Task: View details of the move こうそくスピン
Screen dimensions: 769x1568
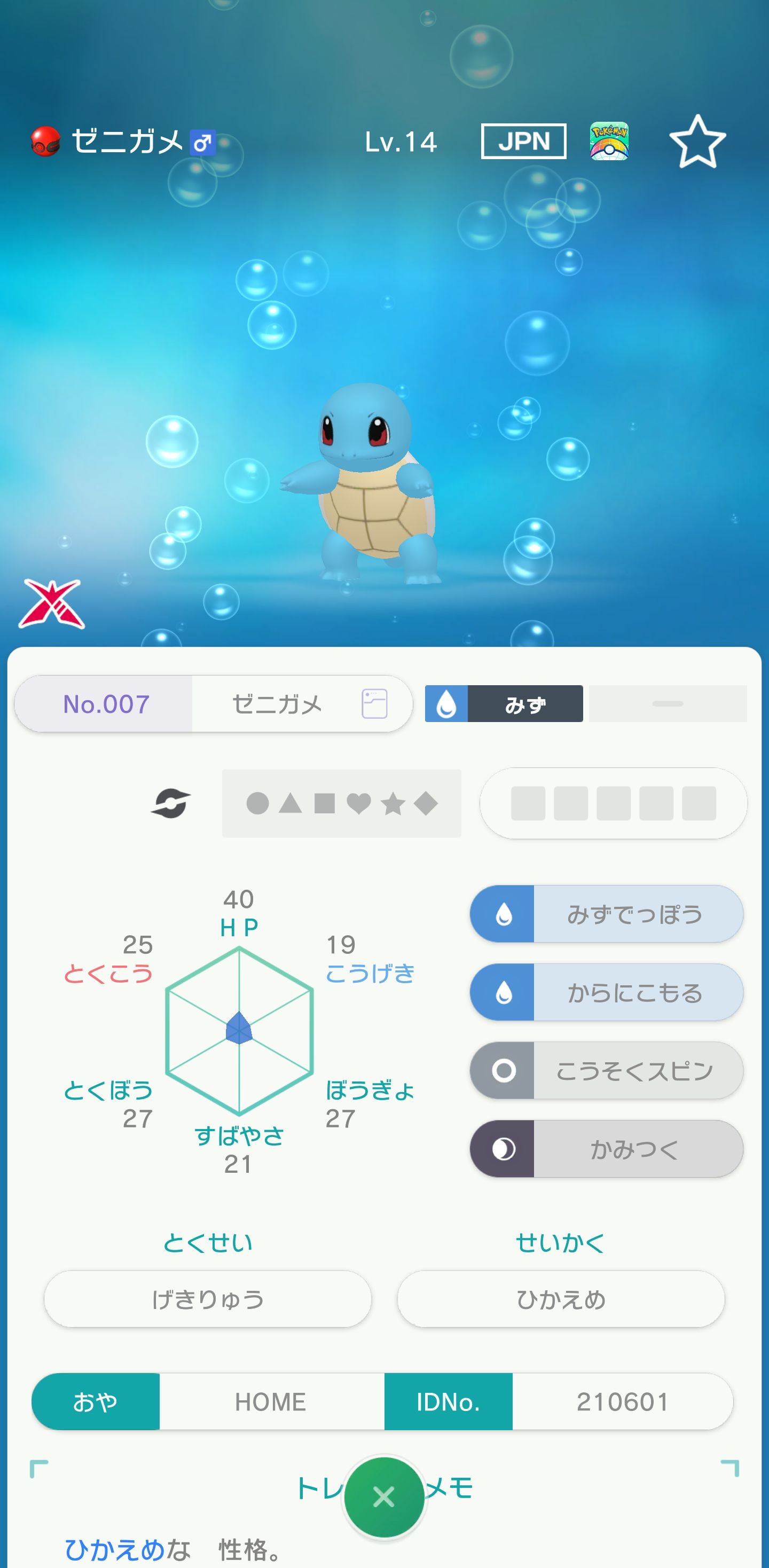Action: tap(607, 1070)
